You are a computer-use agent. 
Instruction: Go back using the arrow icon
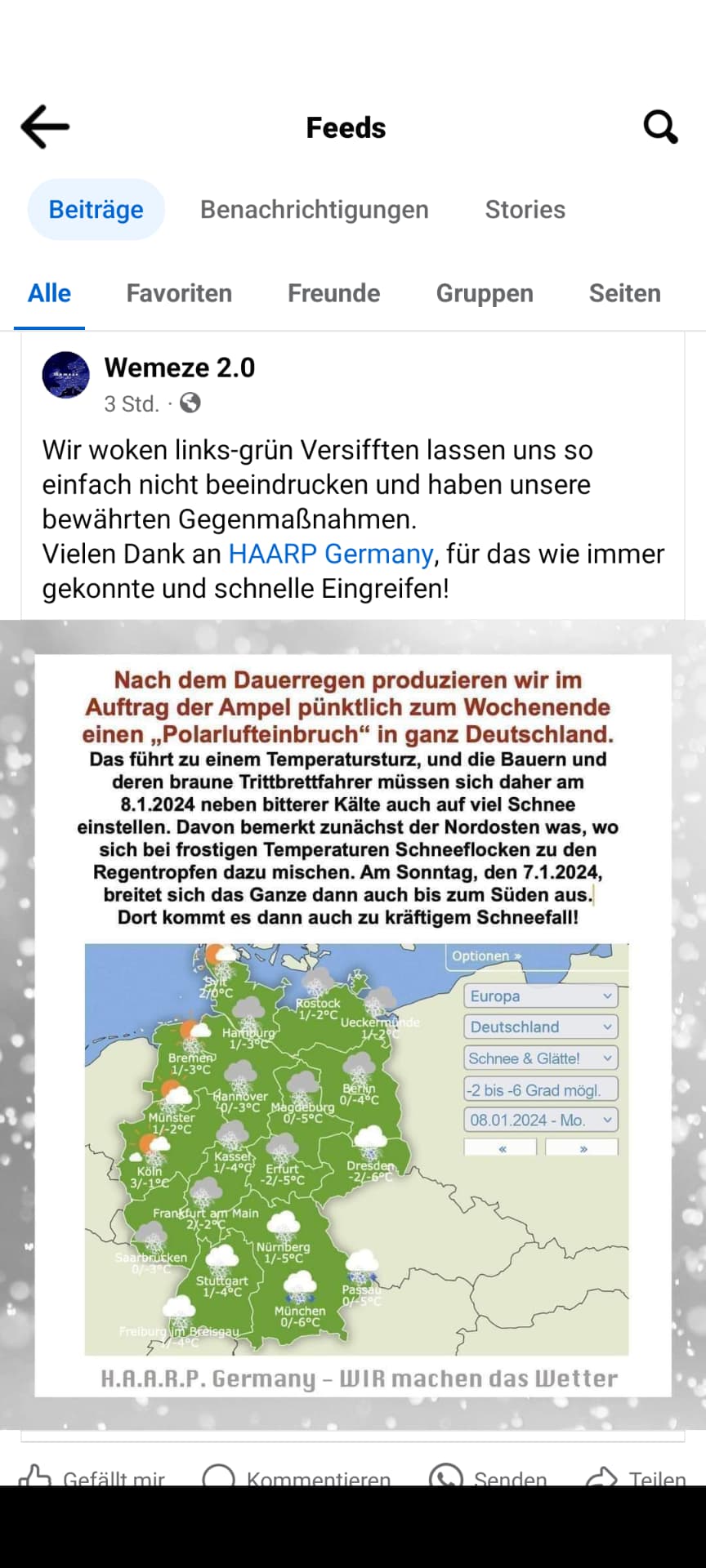[x=45, y=127]
